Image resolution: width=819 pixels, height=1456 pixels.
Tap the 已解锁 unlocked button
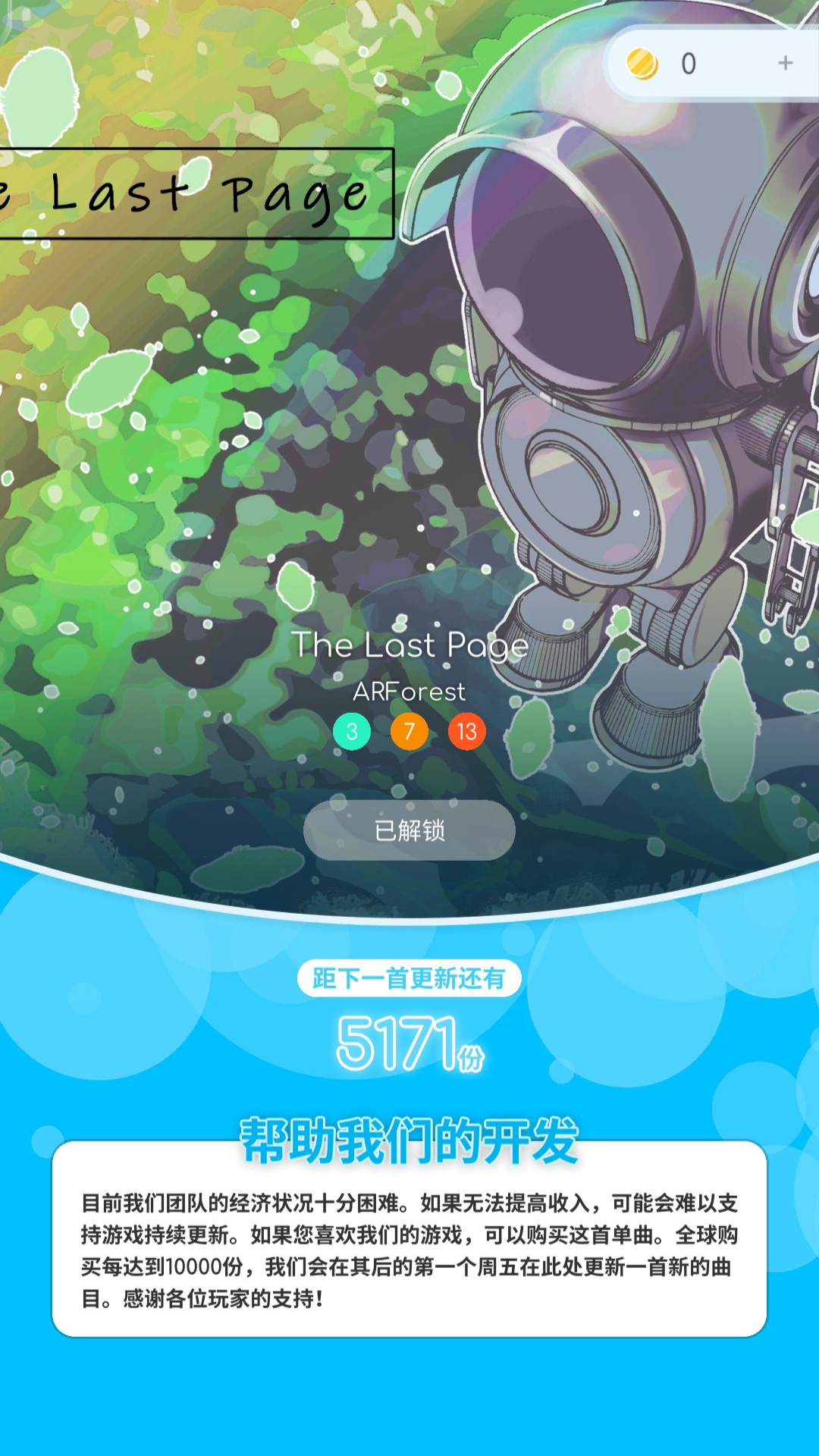pos(409,830)
